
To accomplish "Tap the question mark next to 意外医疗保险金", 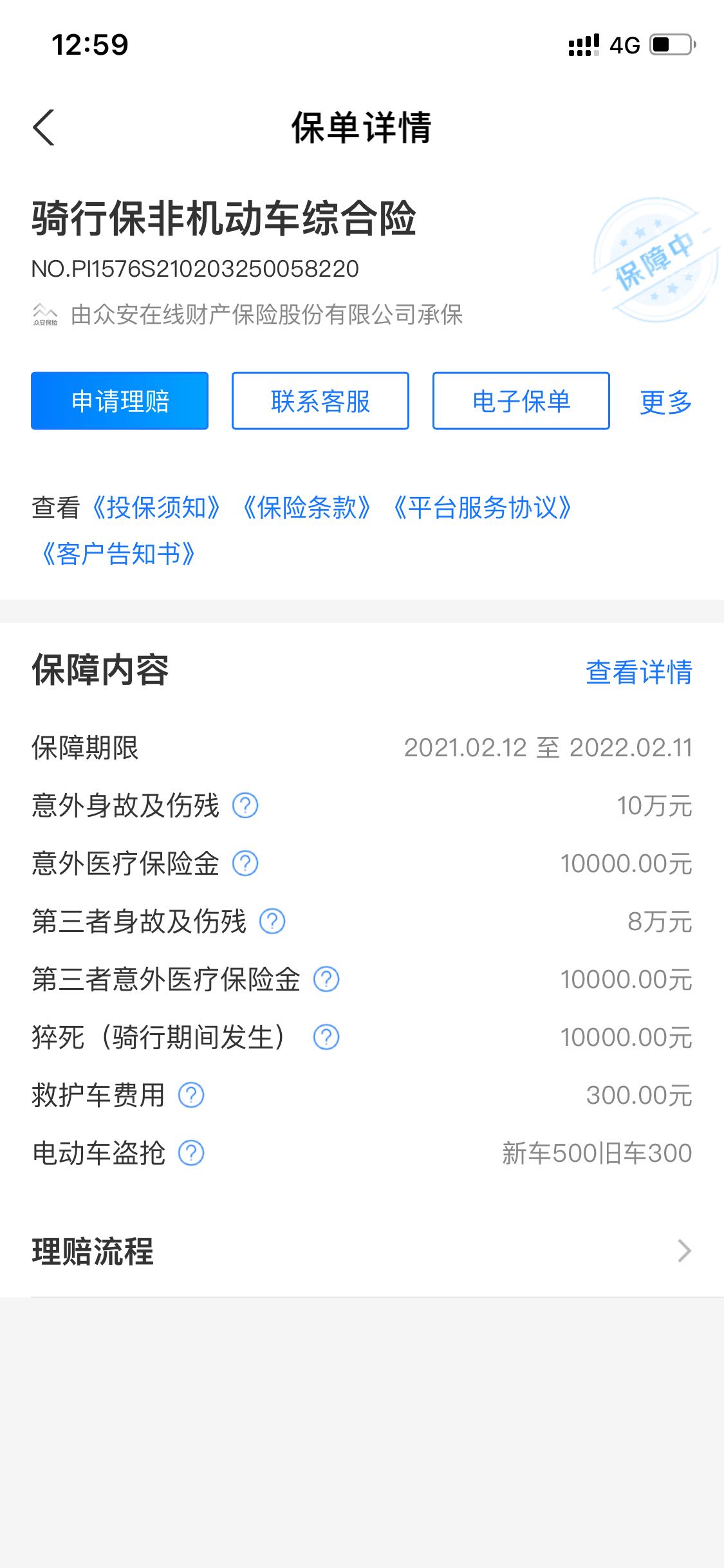I will pos(245,863).
